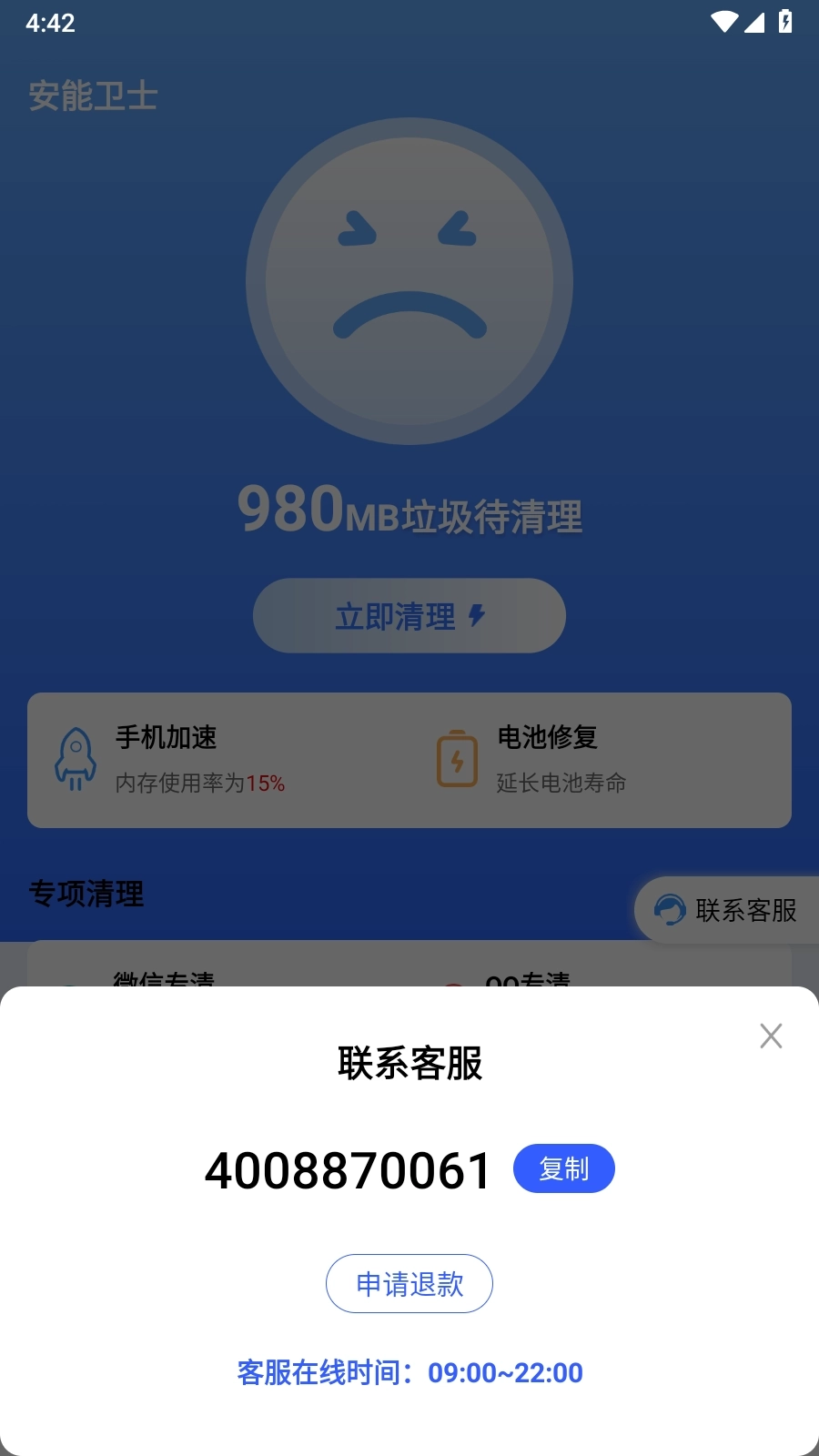Click the headset icon on 联系客服 tab
Viewport: 819px width, 1456px height.
point(668,907)
